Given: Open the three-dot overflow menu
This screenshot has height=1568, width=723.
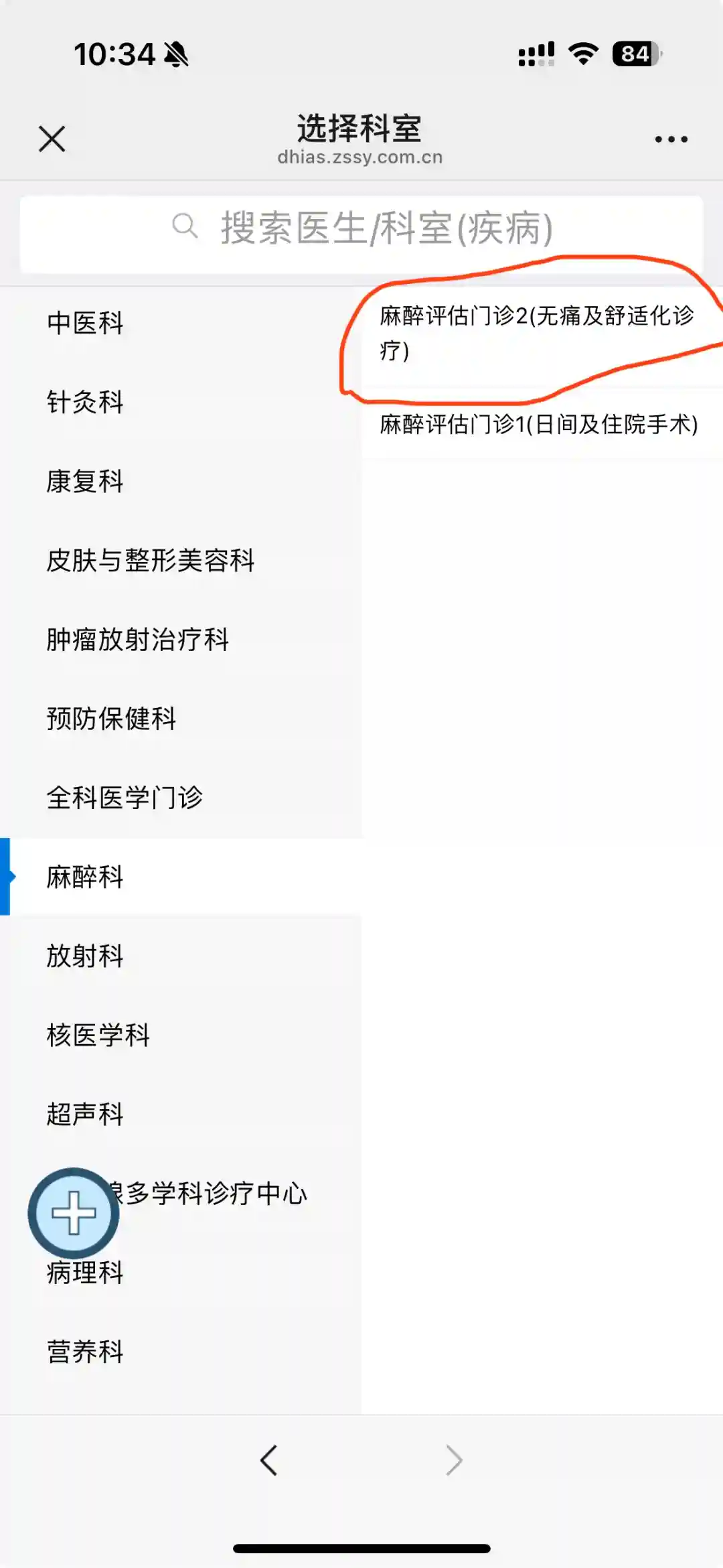Looking at the screenshot, I should pos(671,139).
